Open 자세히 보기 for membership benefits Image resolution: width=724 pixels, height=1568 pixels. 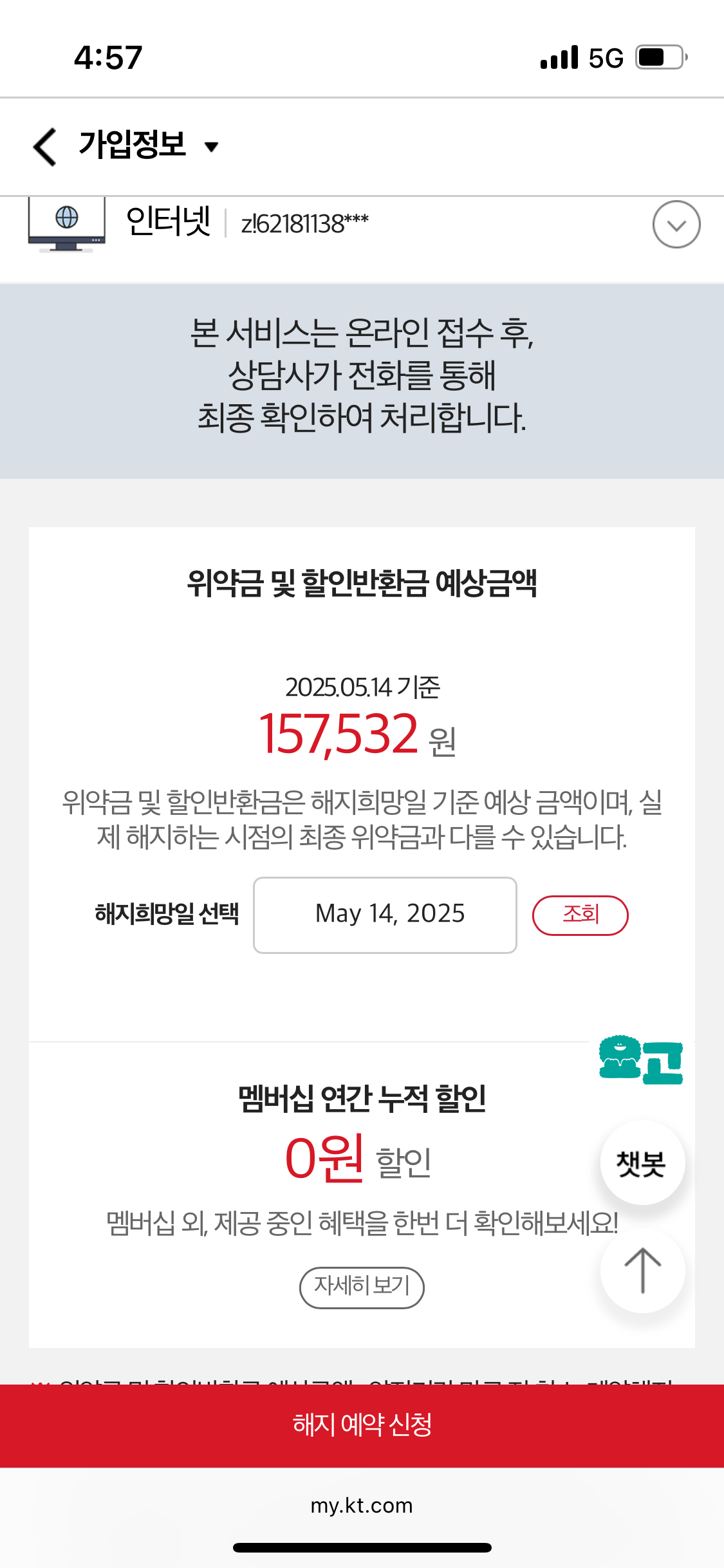362,1287
